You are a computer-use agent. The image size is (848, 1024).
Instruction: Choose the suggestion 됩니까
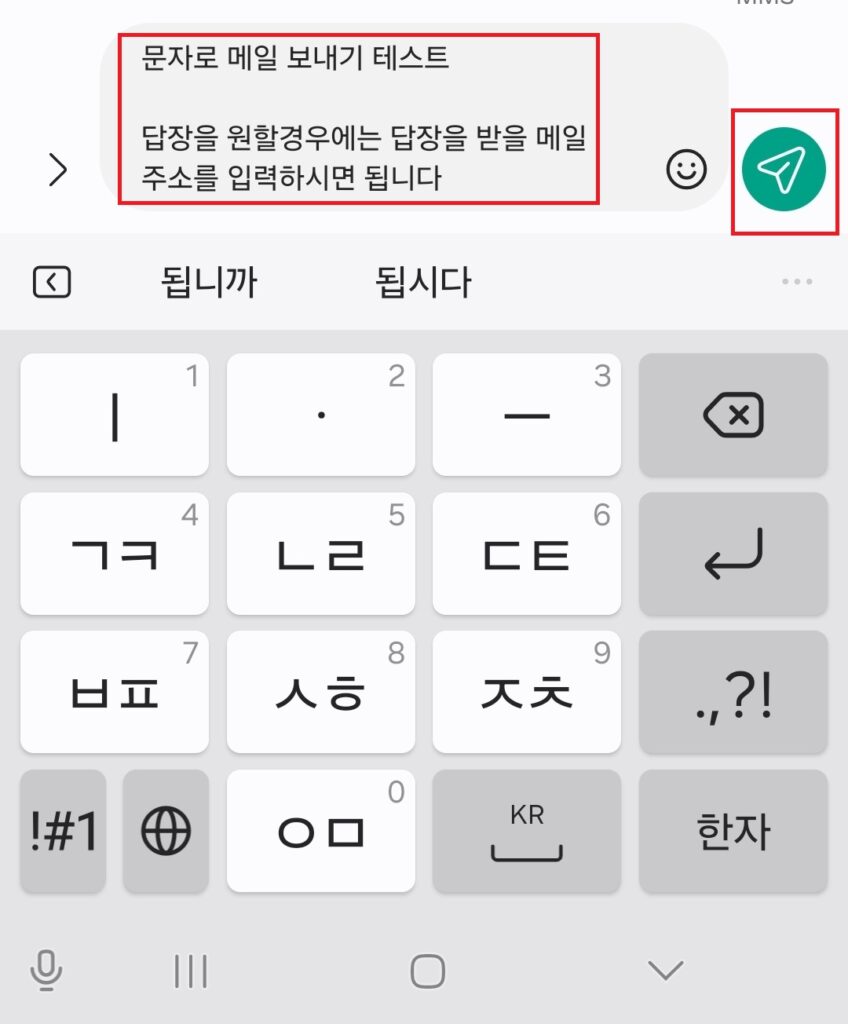tap(209, 283)
